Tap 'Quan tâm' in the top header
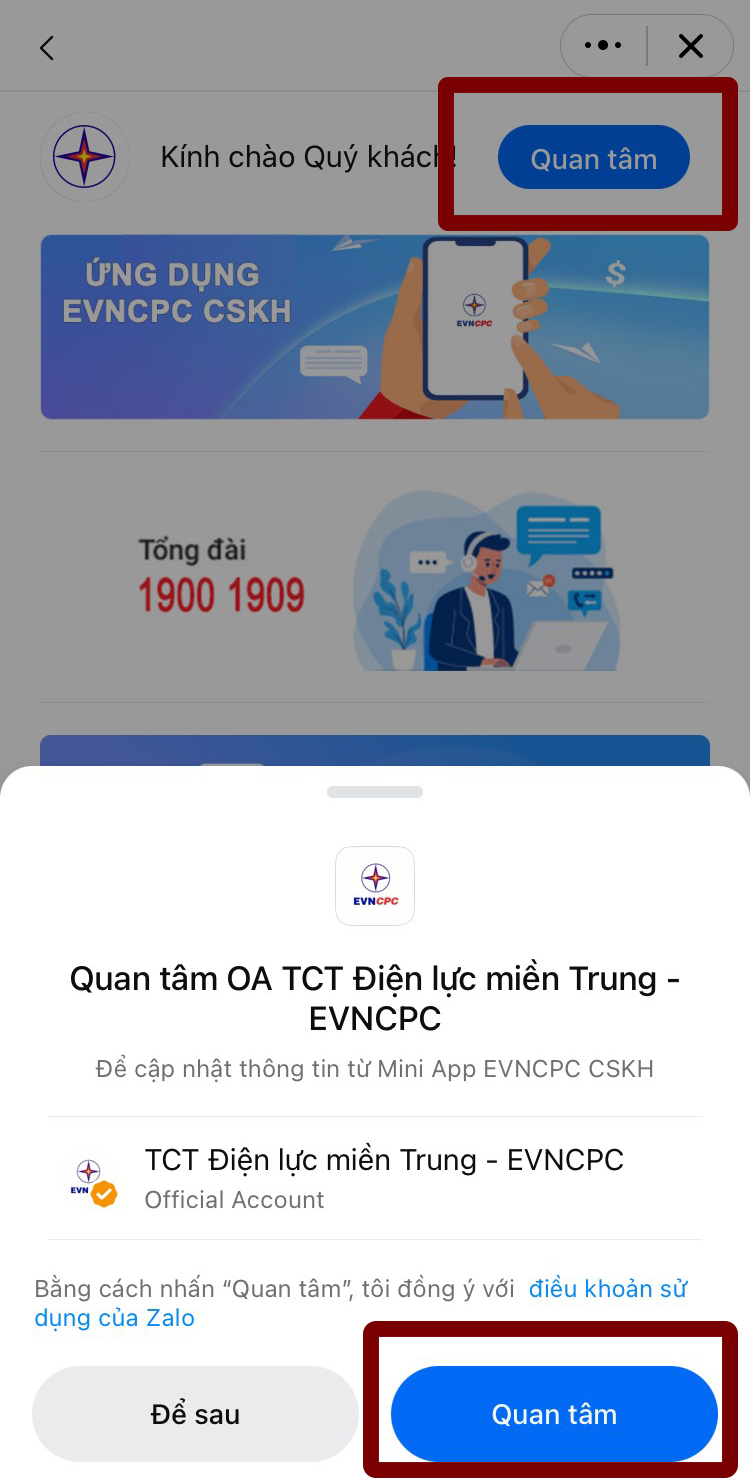The width and height of the screenshot is (750, 1483). point(592,157)
